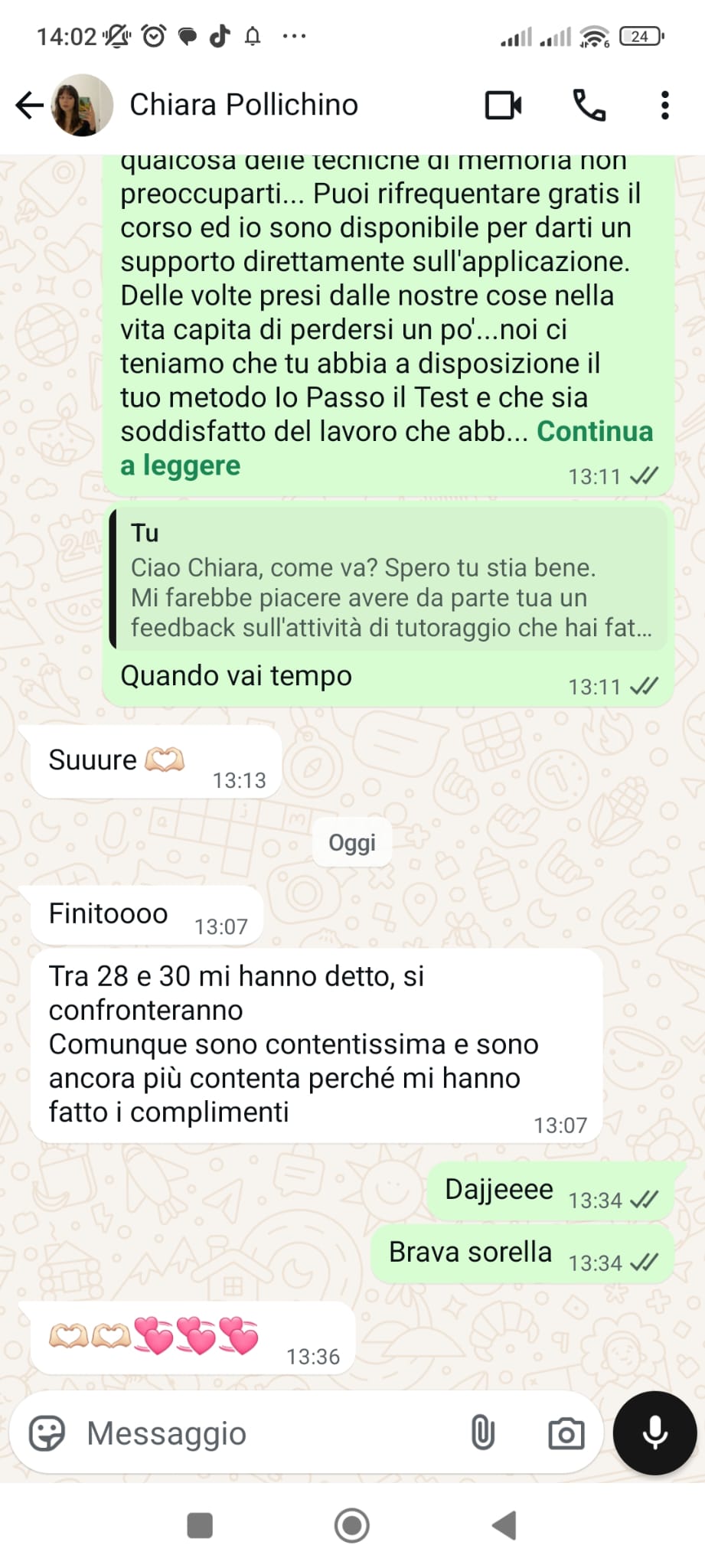Screen dimensions: 705x1568
Task: Go back to the chat list
Action: coord(29,105)
